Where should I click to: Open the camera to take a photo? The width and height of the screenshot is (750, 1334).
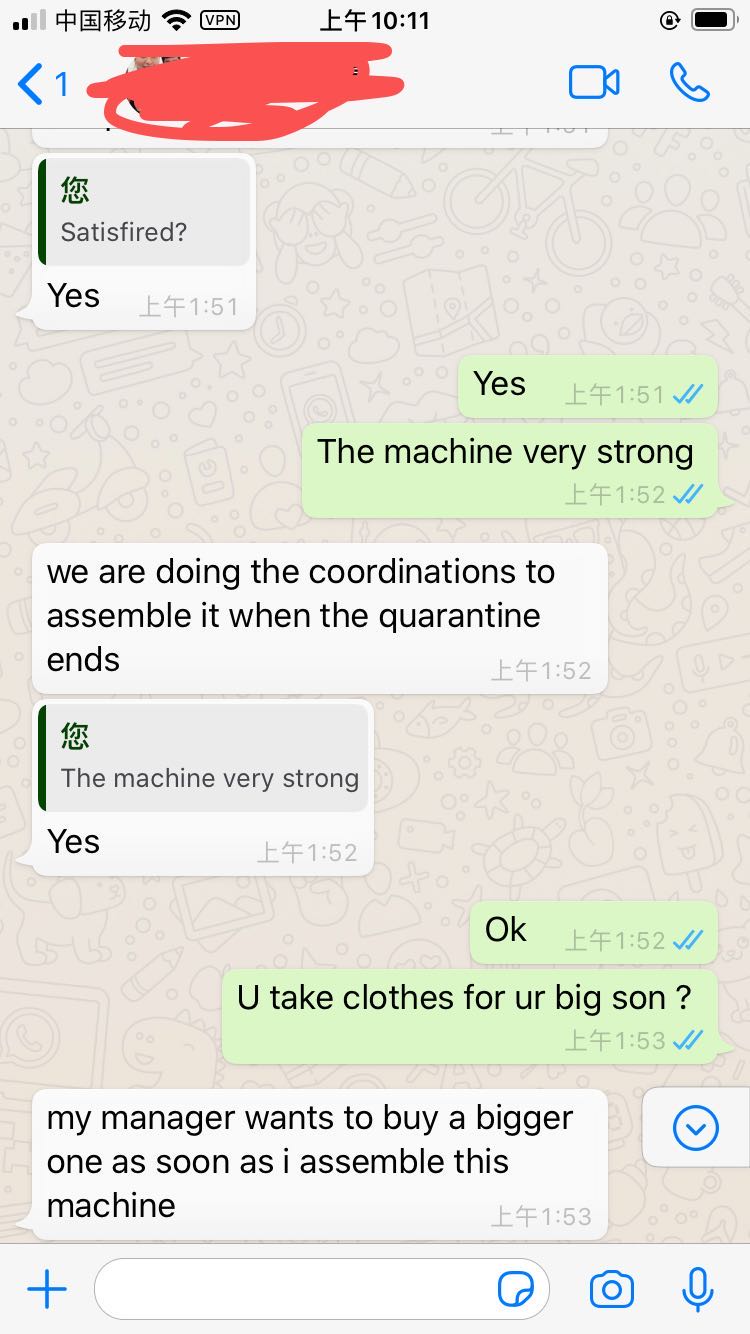pos(611,1290)
